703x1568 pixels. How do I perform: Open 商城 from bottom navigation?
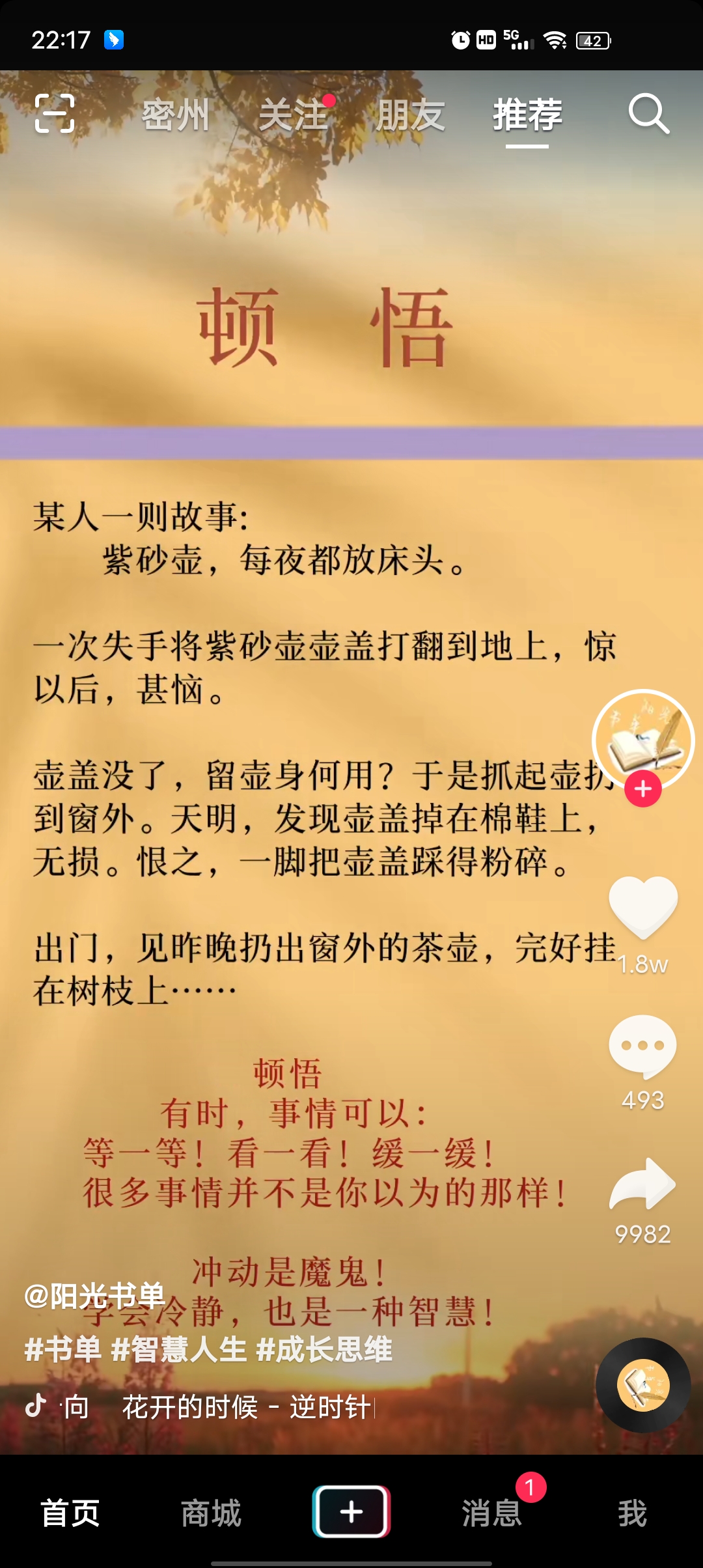tap(210, 1511)
